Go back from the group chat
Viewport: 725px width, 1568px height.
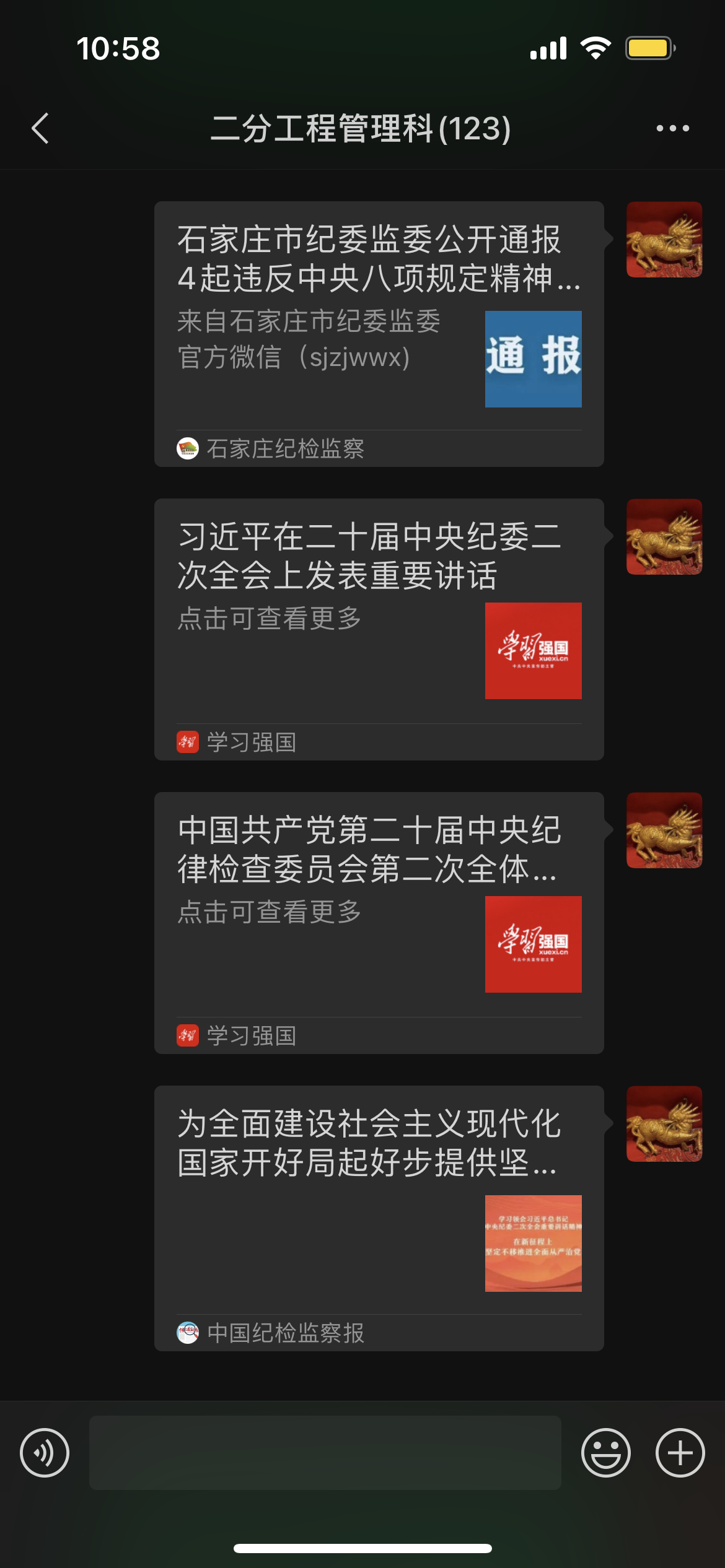click(40, 128)
